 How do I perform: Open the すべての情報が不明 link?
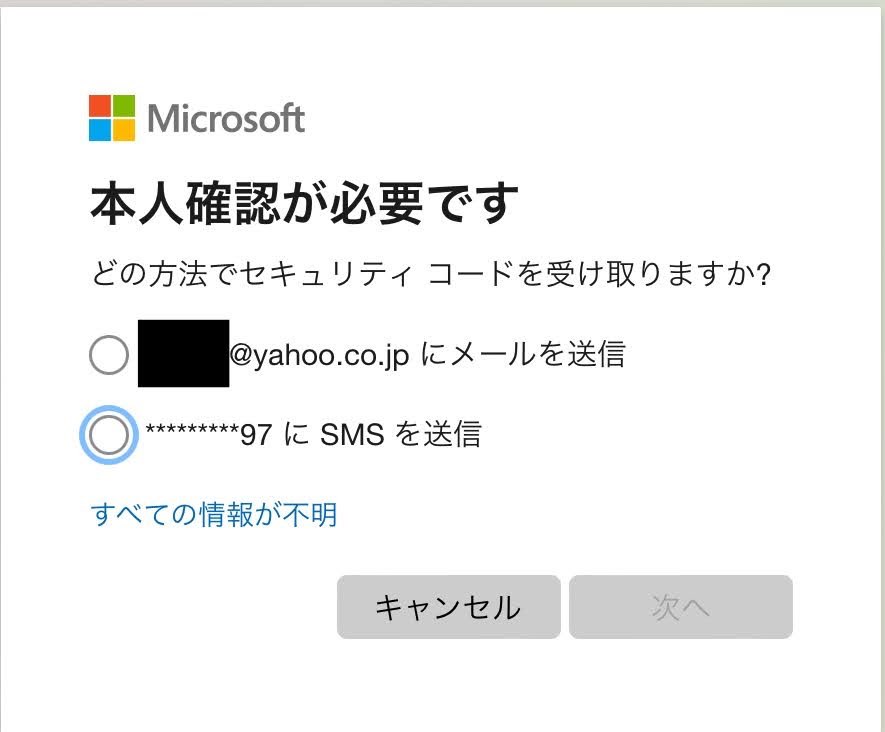214,515
